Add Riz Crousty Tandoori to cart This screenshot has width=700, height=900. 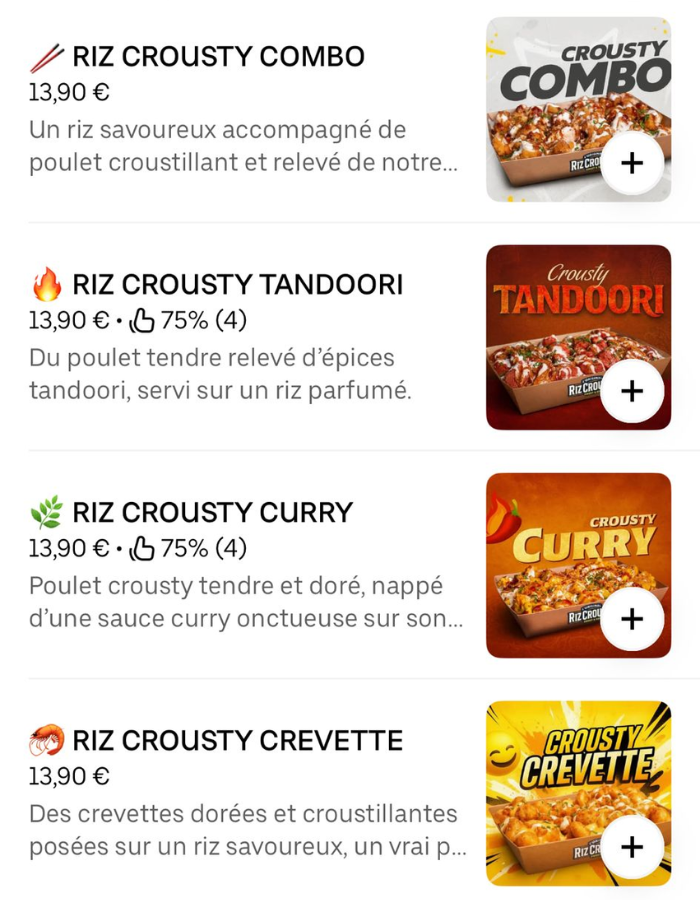pos(632,391)
